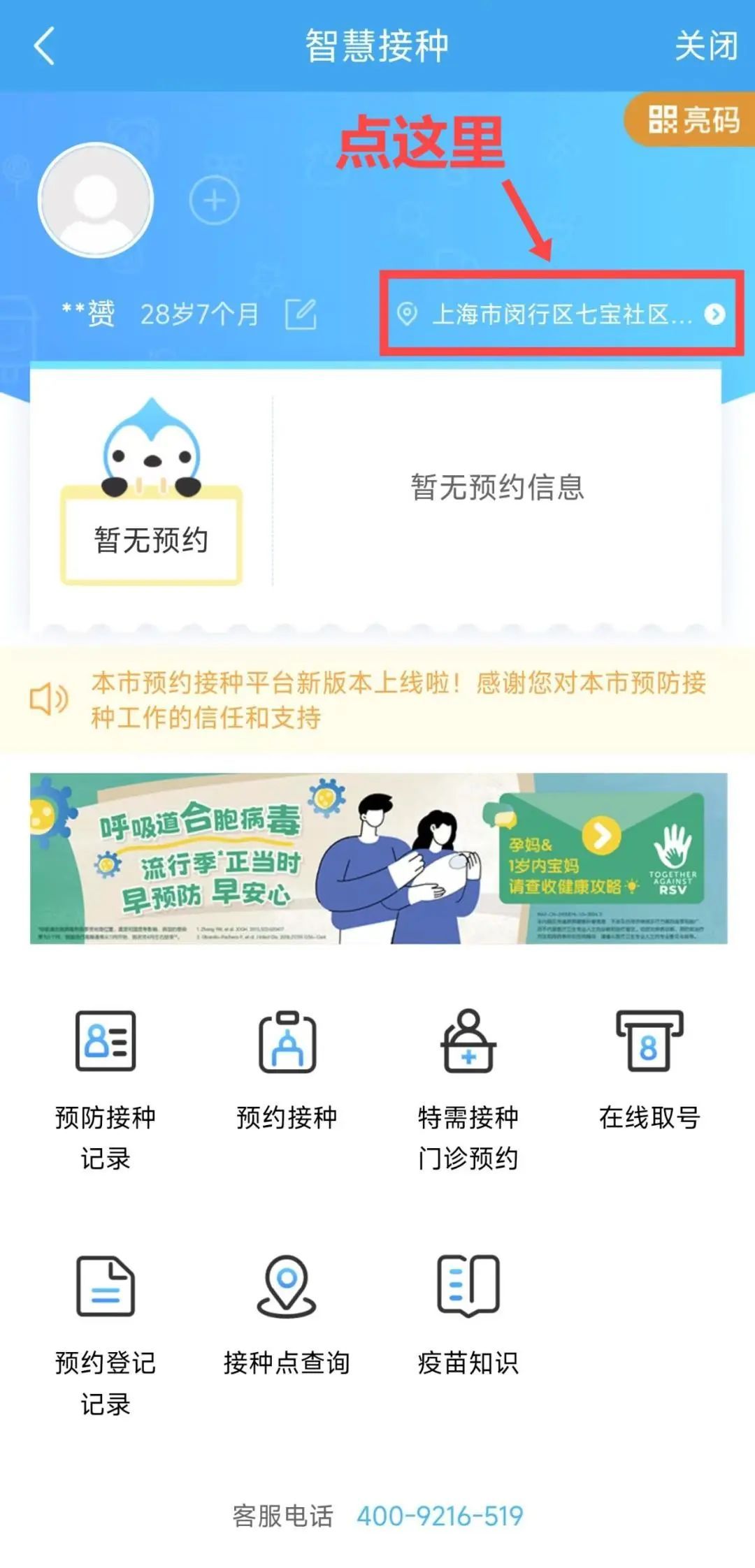Open 接种点查询

(x=287, y=1314)
